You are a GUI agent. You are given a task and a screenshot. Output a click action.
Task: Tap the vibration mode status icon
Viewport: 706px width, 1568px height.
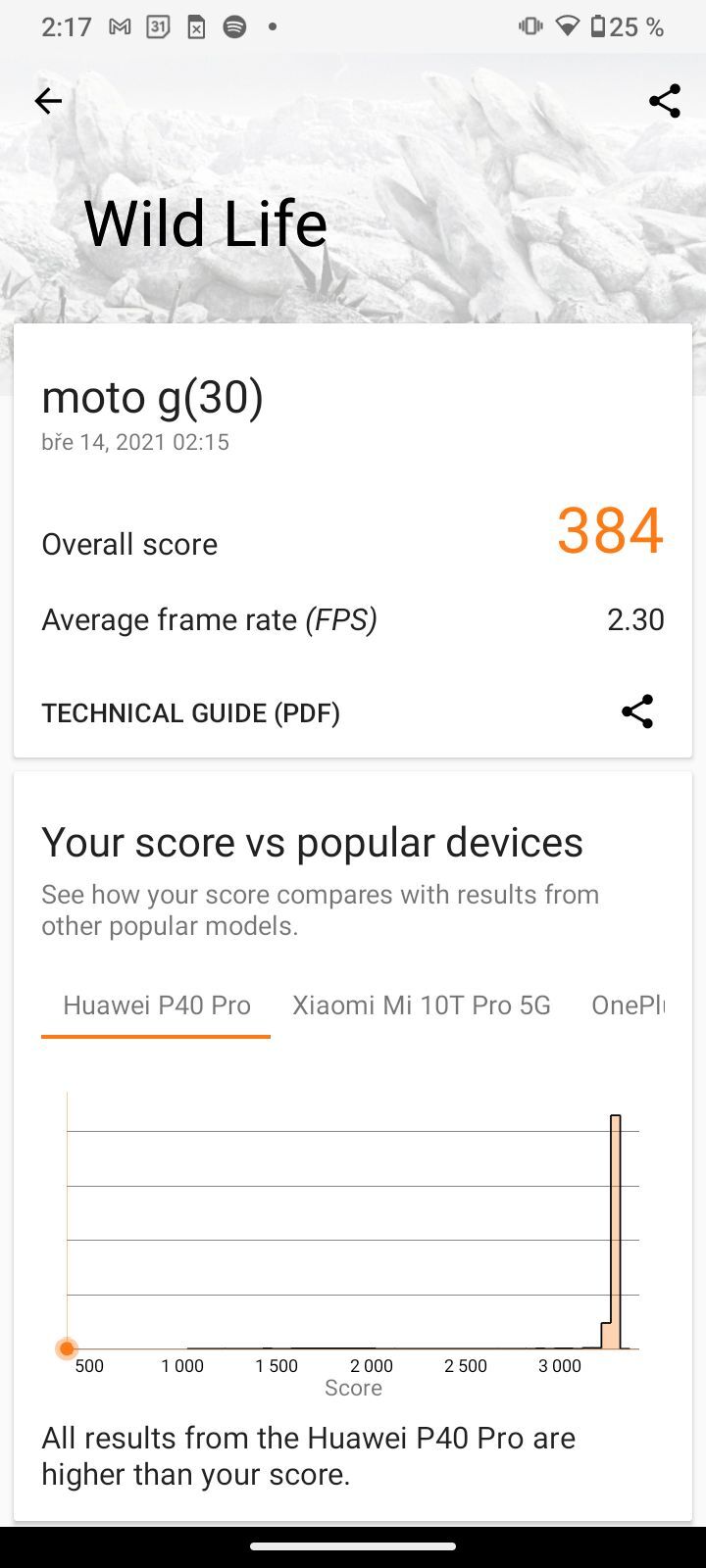[529, 25]
